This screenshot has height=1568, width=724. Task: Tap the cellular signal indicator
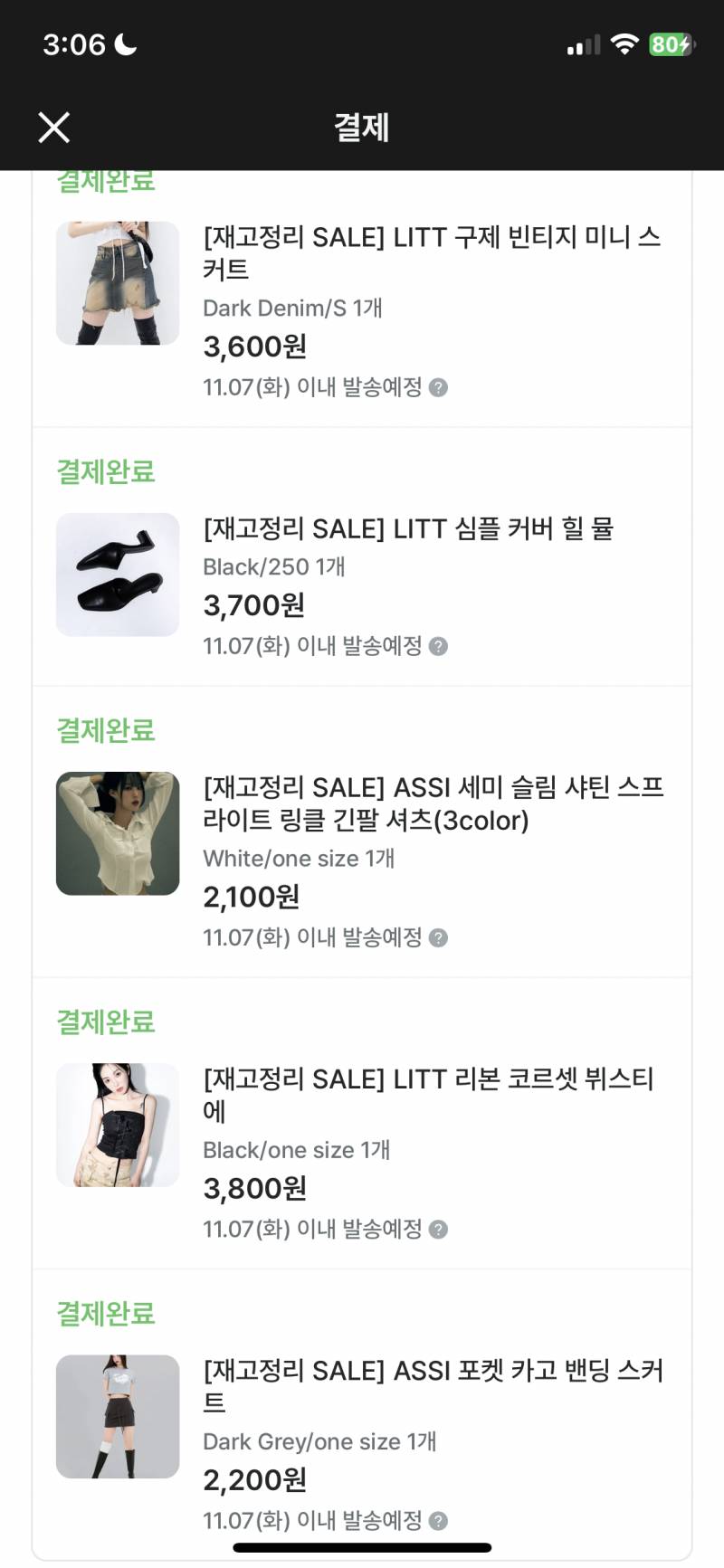pos(585,43)
